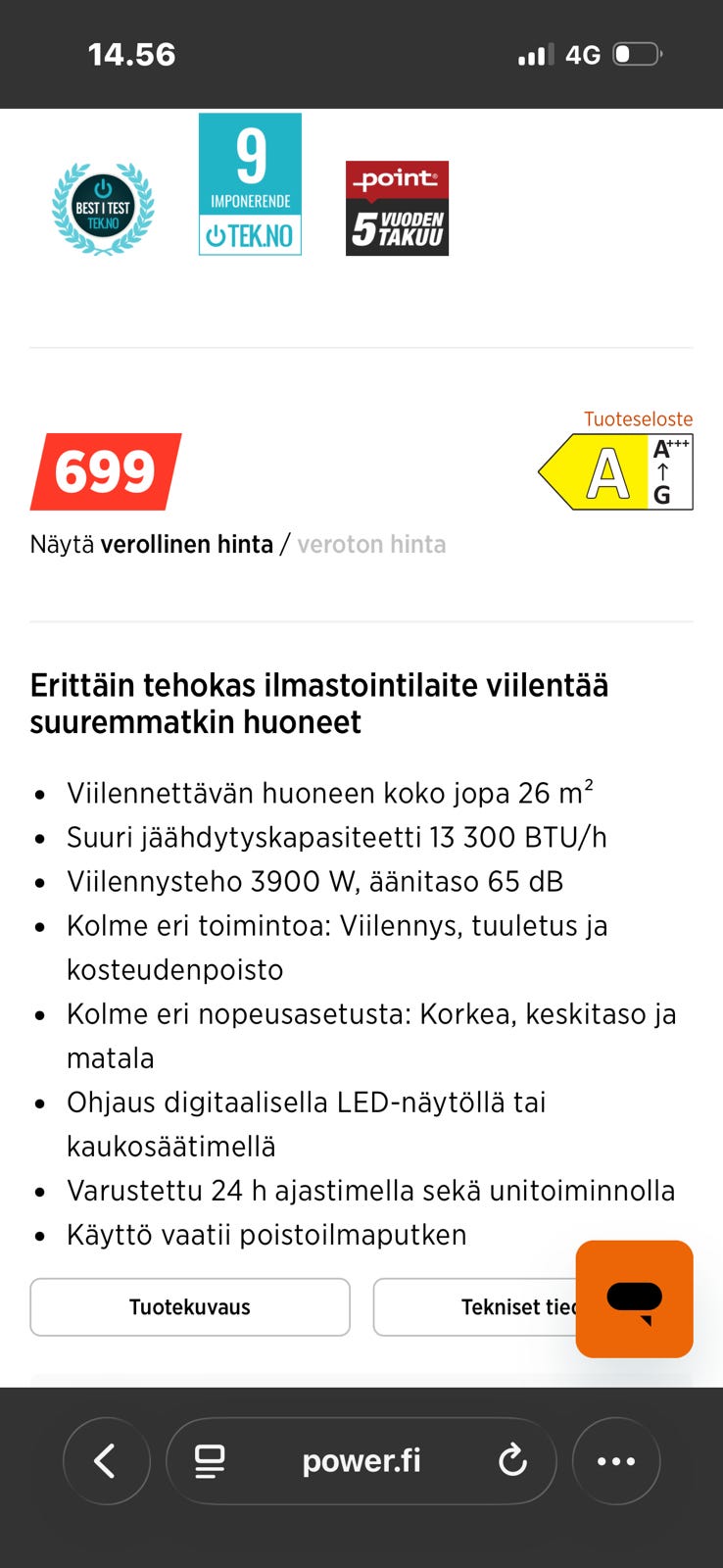Open the Tuoteseloste link
Screen dimensions: 723x1568
pos(638,418)
